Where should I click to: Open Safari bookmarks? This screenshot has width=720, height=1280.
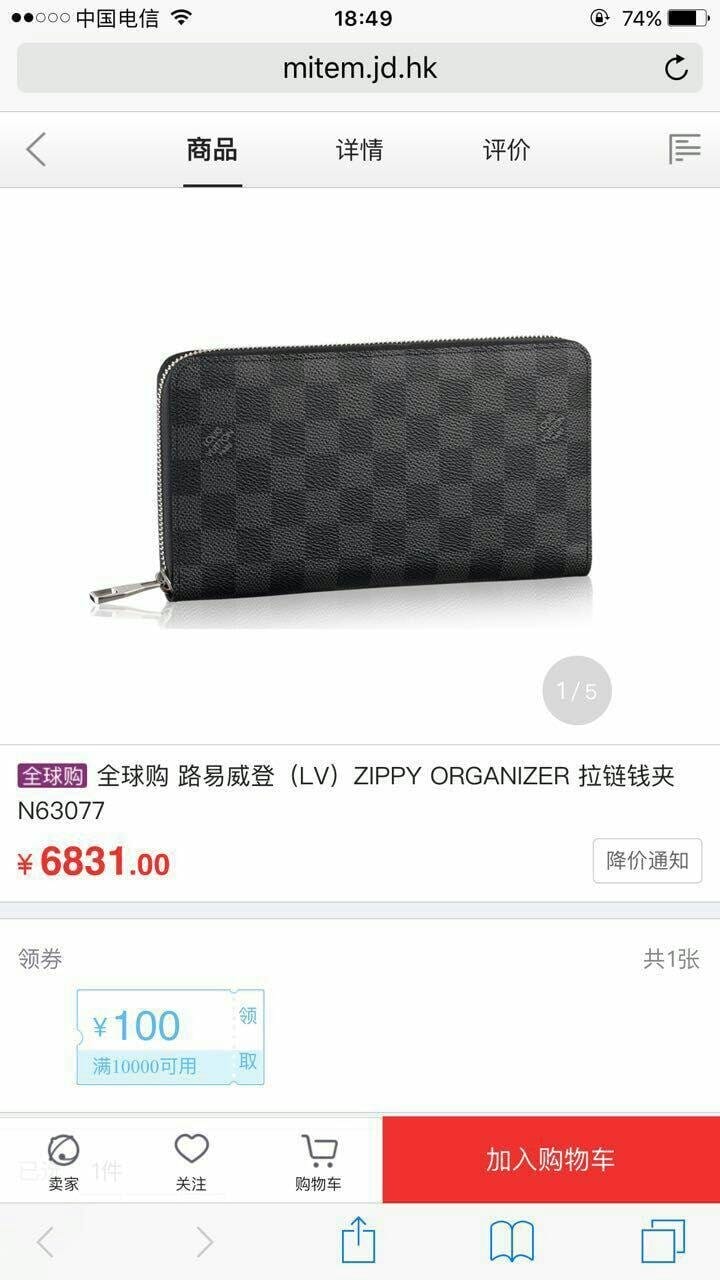coord(511,1242)
